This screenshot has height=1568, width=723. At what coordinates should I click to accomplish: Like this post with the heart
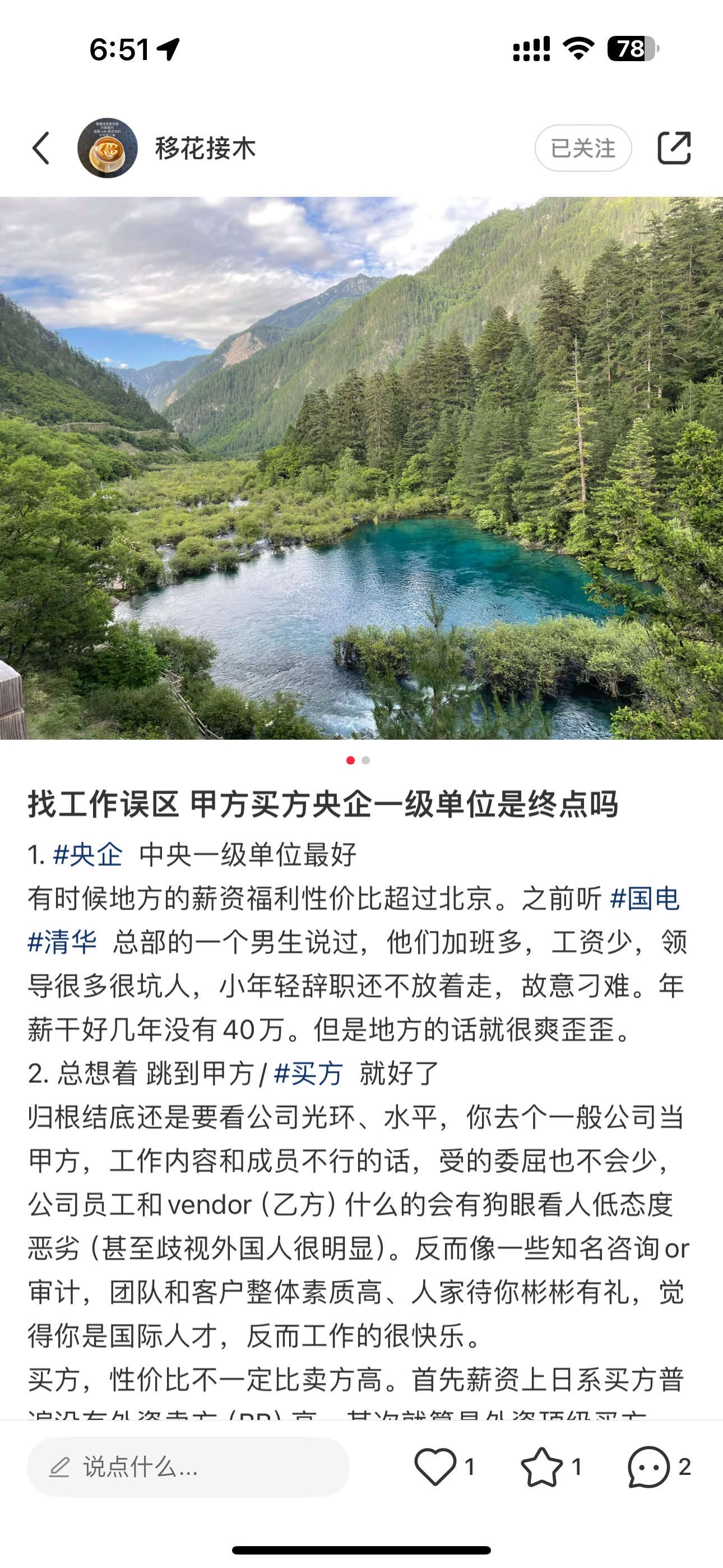[435, 1467]
